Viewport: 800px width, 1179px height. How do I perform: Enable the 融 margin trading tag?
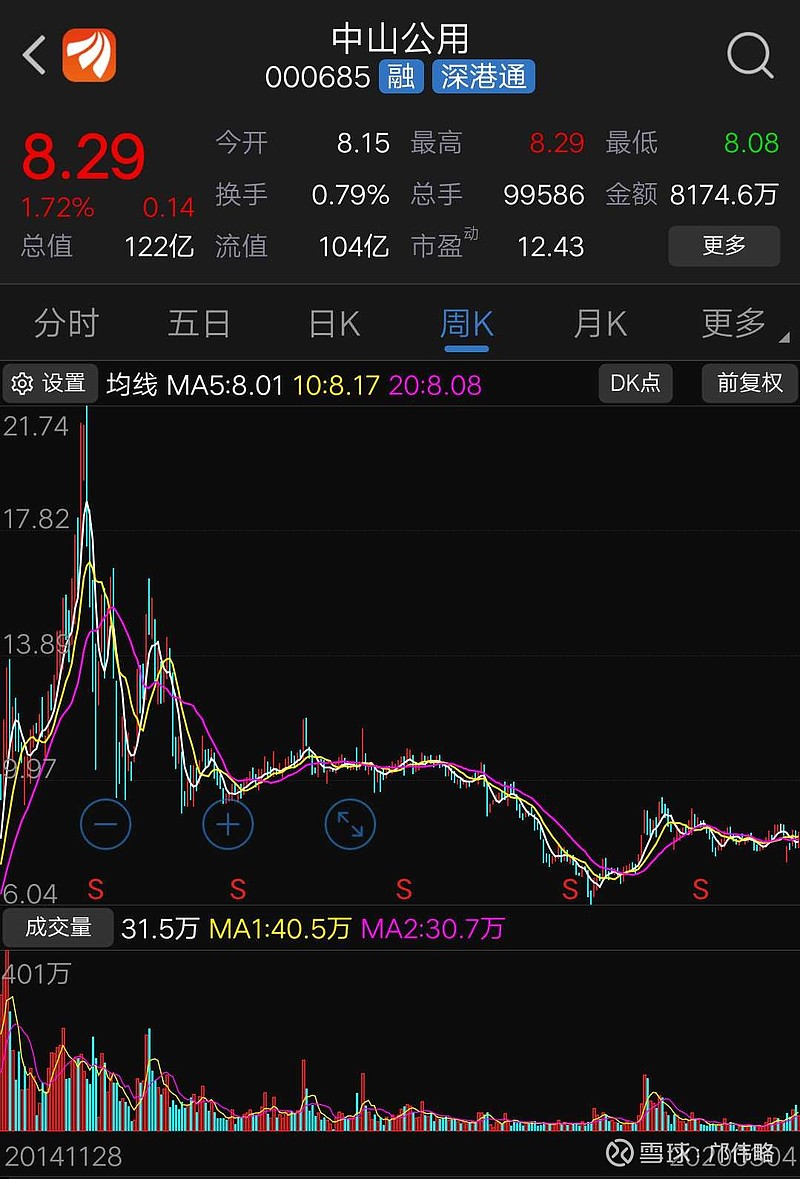point(400,77)
